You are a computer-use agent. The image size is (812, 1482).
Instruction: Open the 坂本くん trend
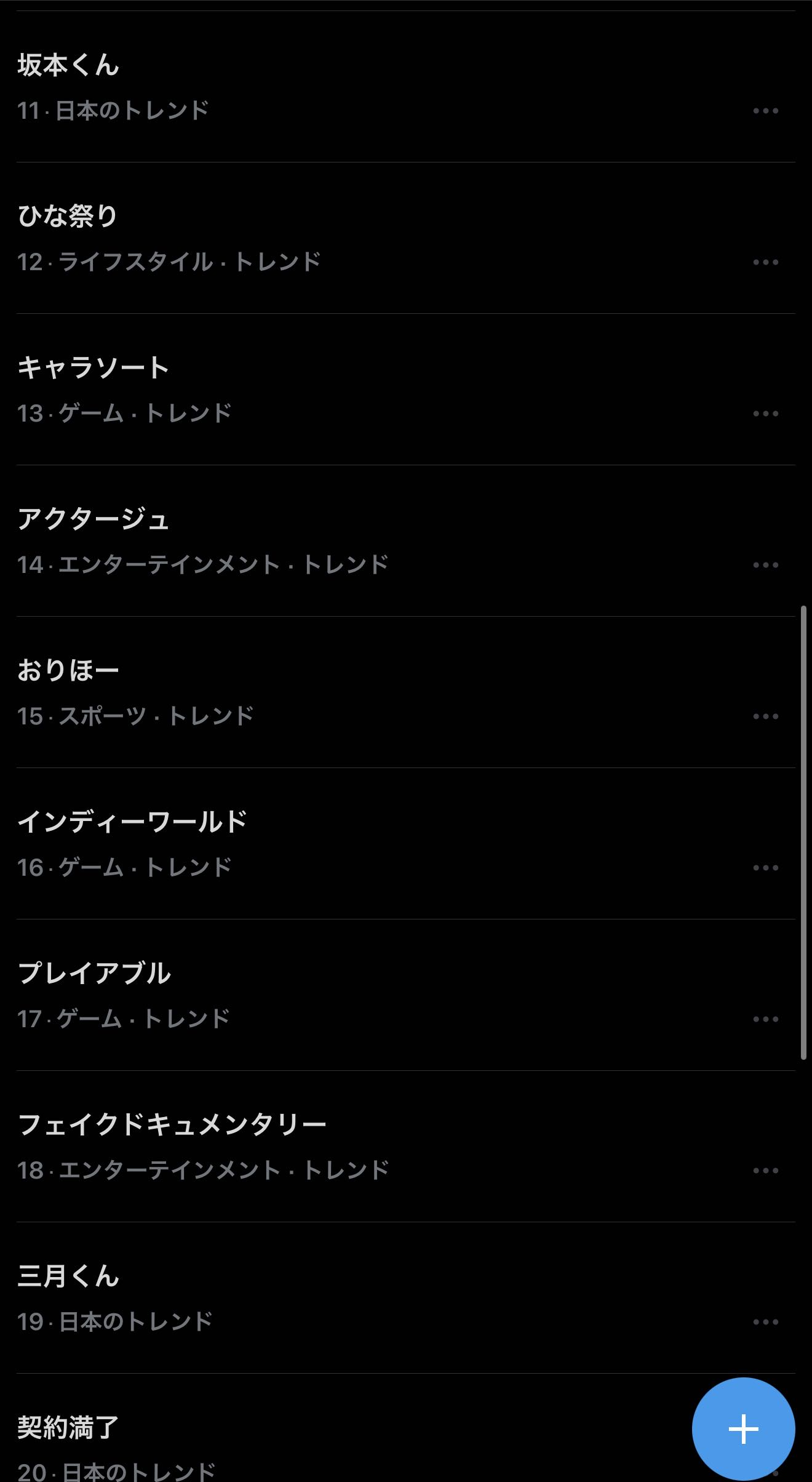tap(68, 66)
